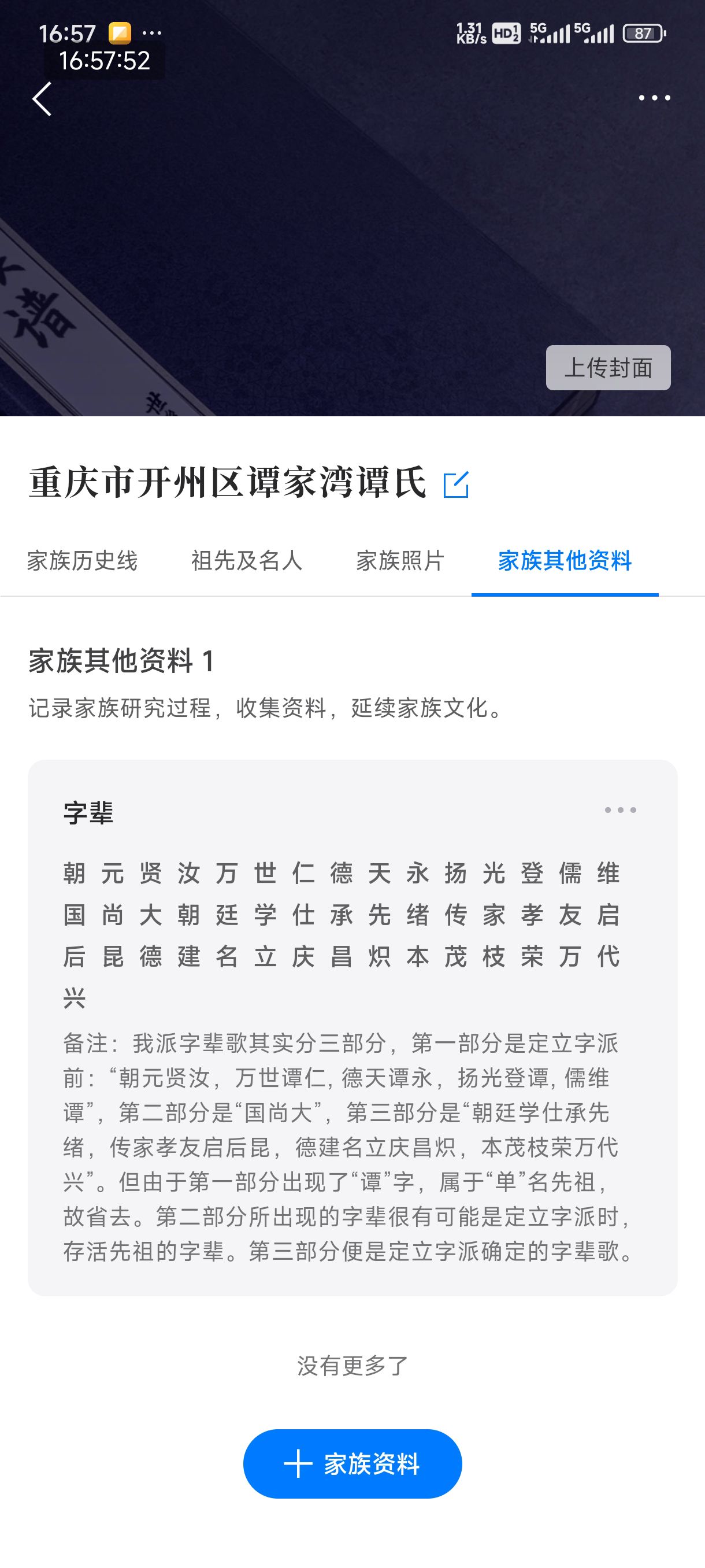
Task: Go back using the top-left arrow
Action: click(42, 99)
